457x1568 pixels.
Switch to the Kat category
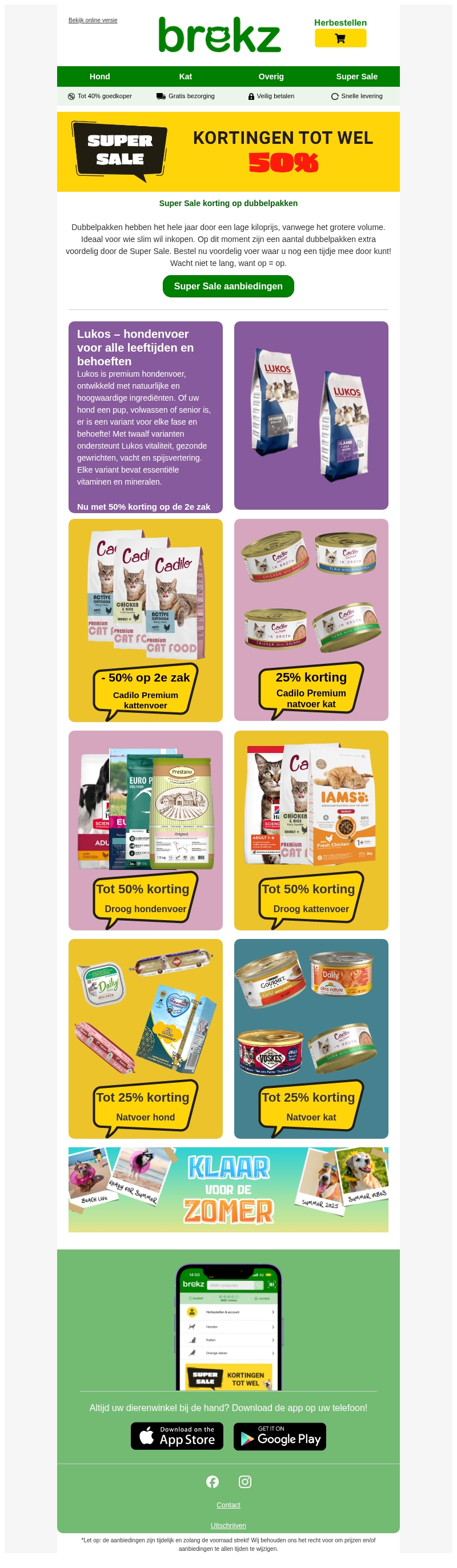pos(185,76)
